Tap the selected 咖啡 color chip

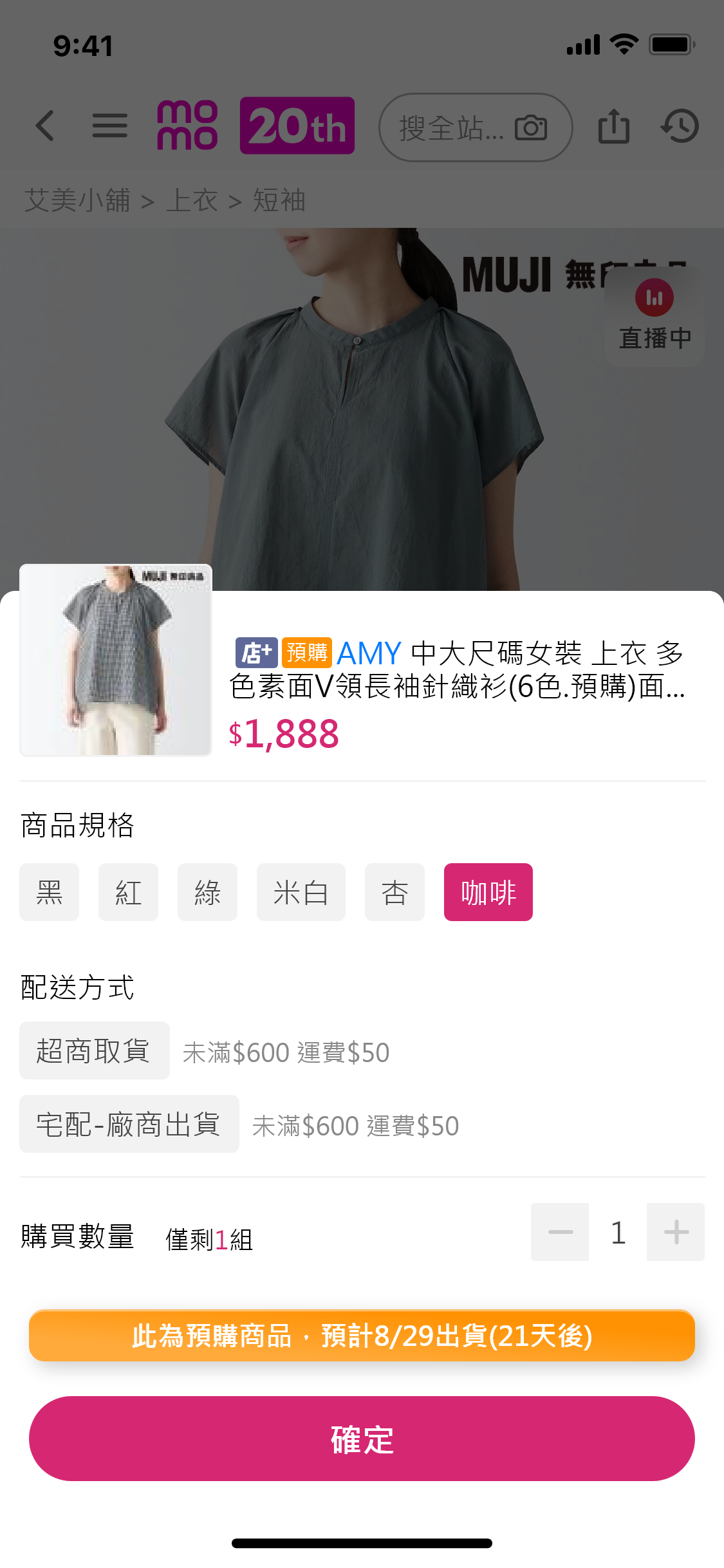[488, 892]
